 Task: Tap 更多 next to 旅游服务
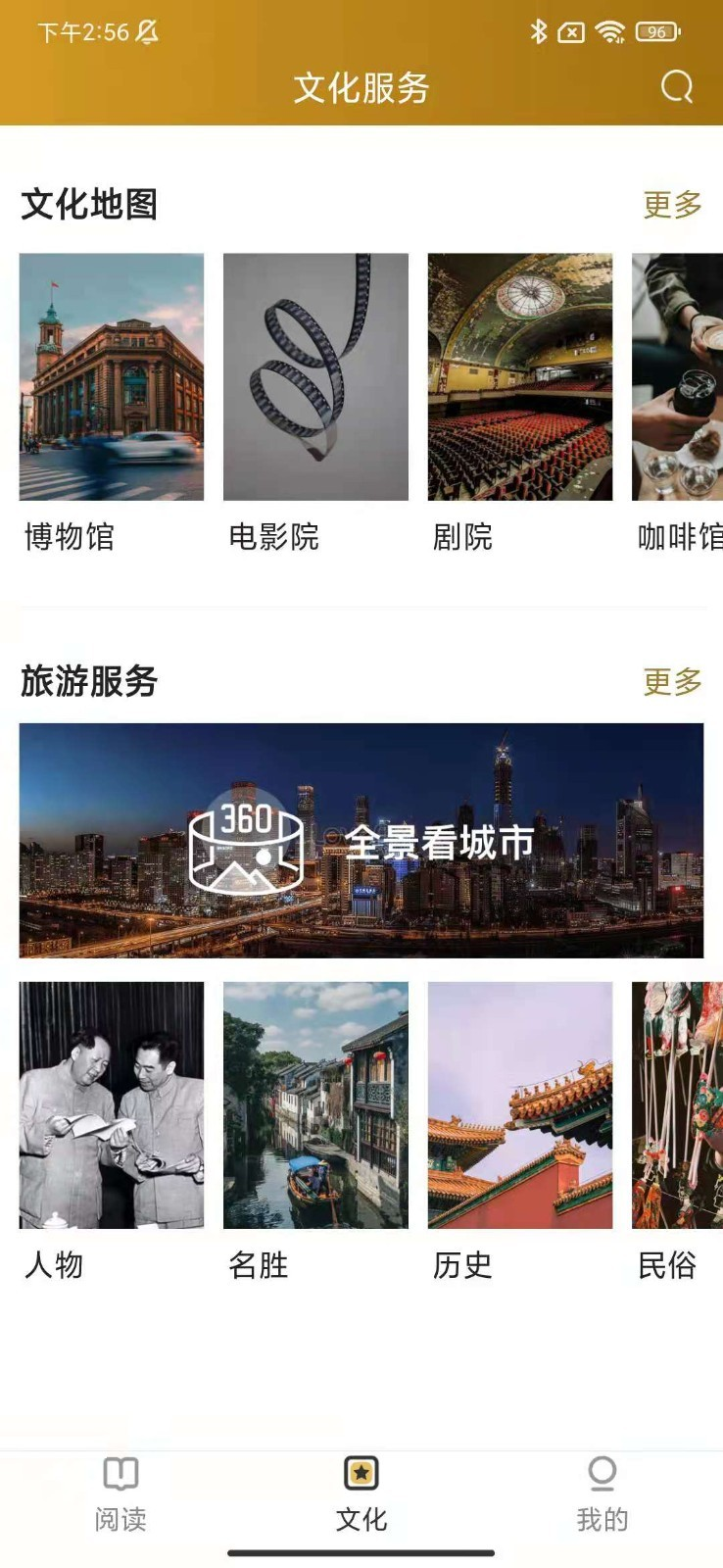tap(672, 681)
